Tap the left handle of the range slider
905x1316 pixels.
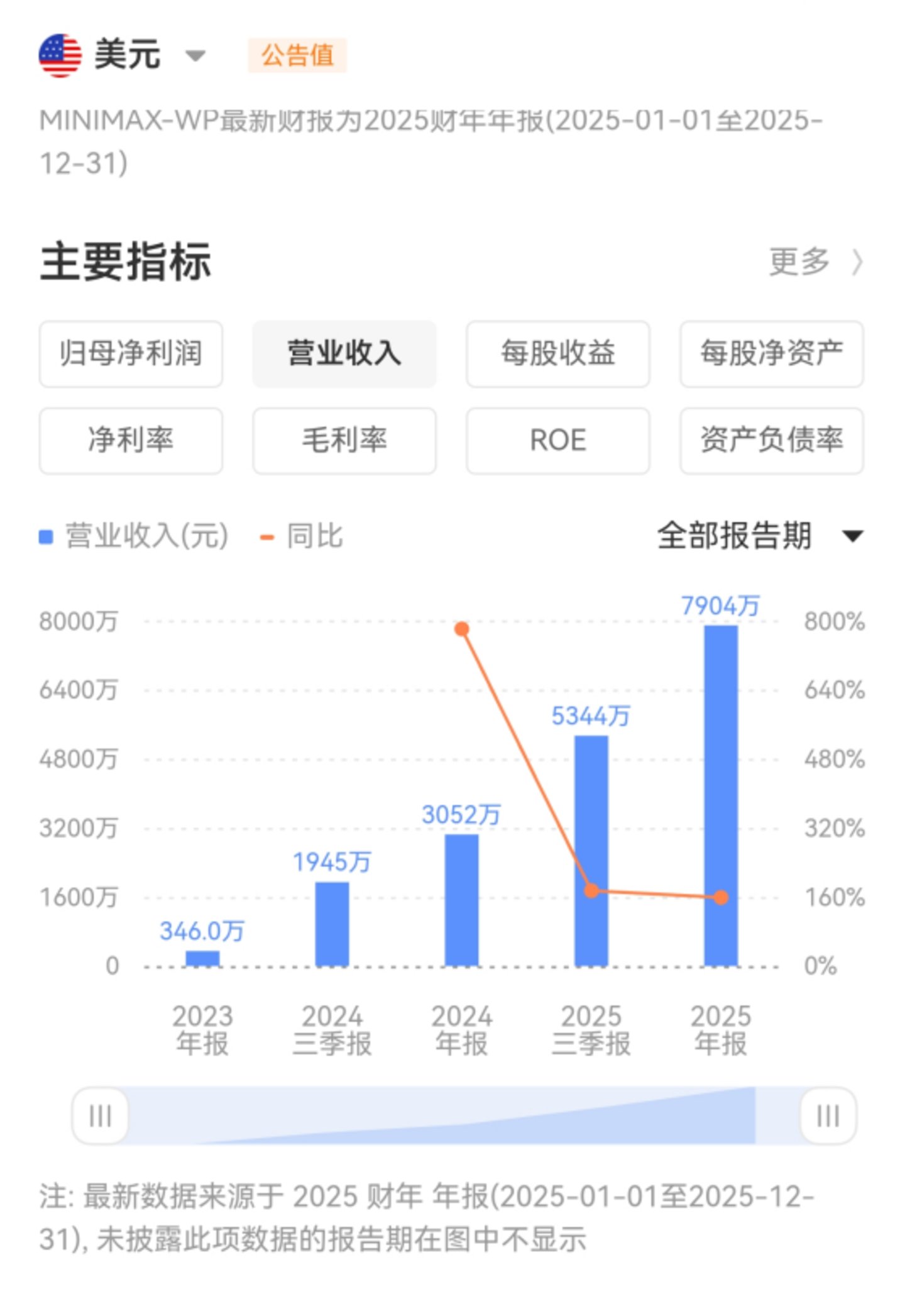click(101, 1116)
